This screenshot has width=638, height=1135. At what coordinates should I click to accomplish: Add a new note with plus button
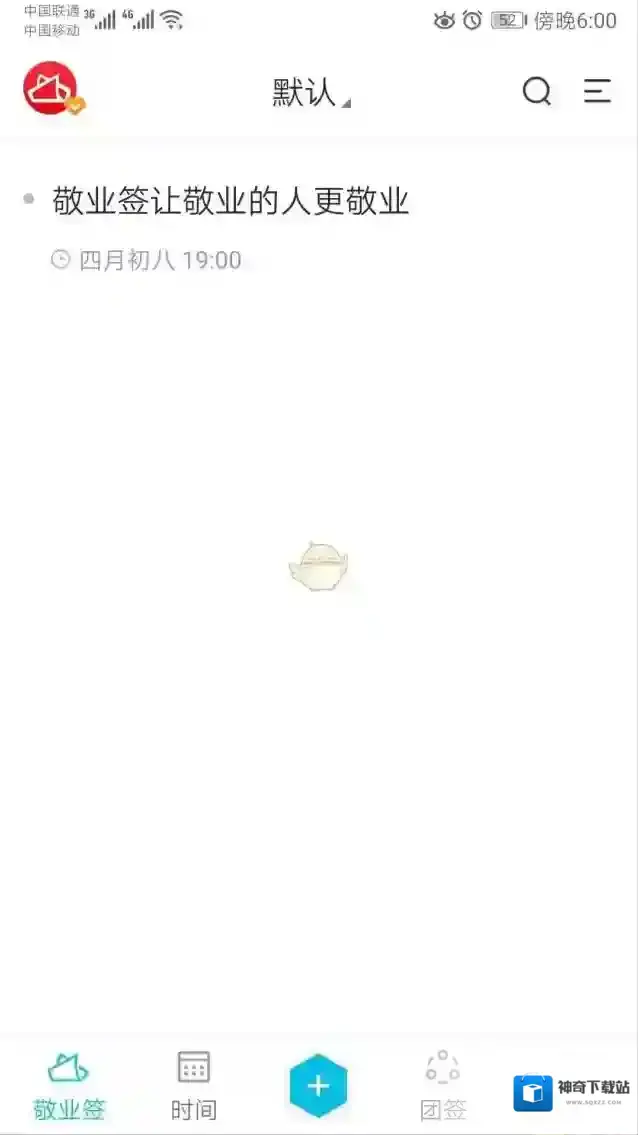318,1085
